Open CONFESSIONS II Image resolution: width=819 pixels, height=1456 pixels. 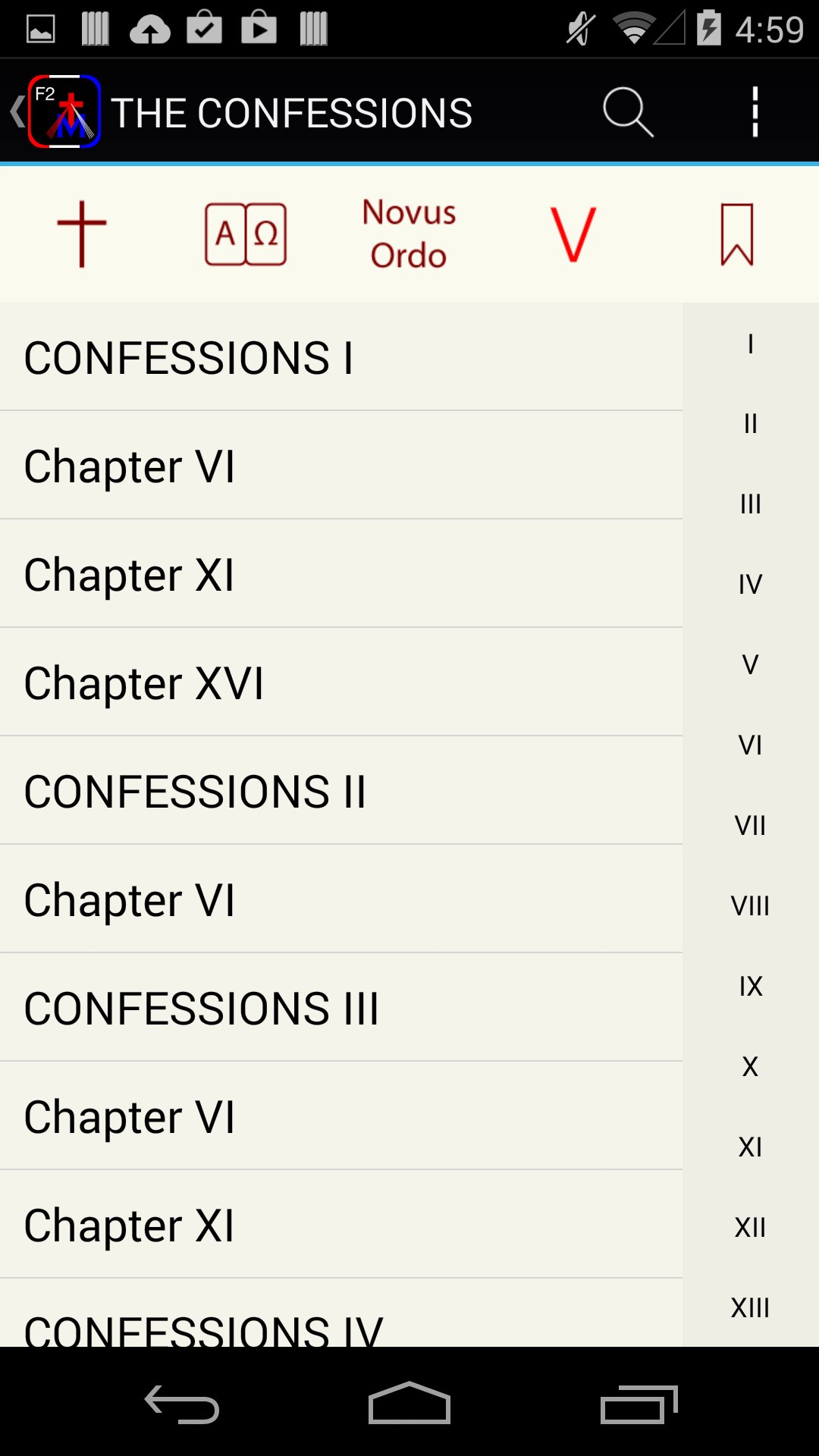tap(341, 791)
